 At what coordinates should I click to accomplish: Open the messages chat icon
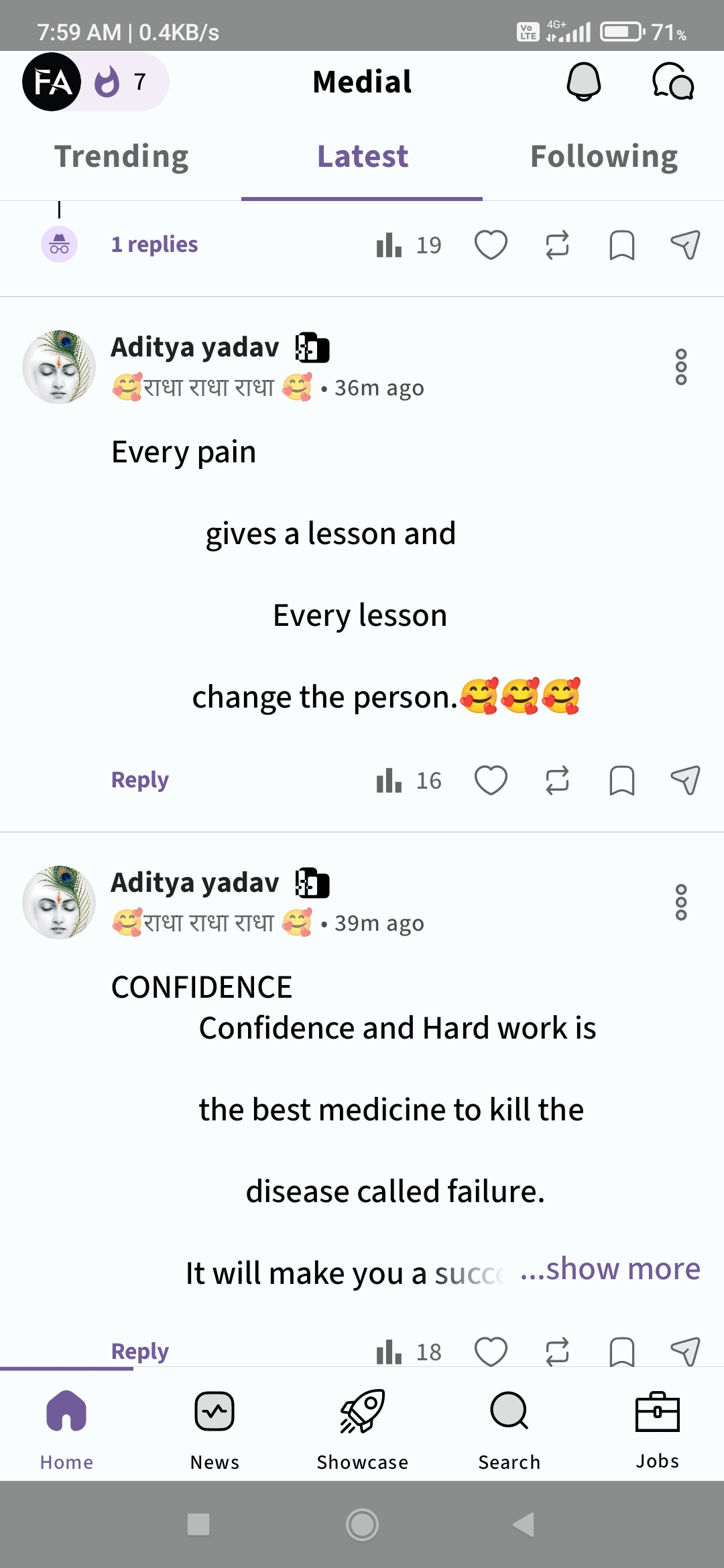pos(672,82)
